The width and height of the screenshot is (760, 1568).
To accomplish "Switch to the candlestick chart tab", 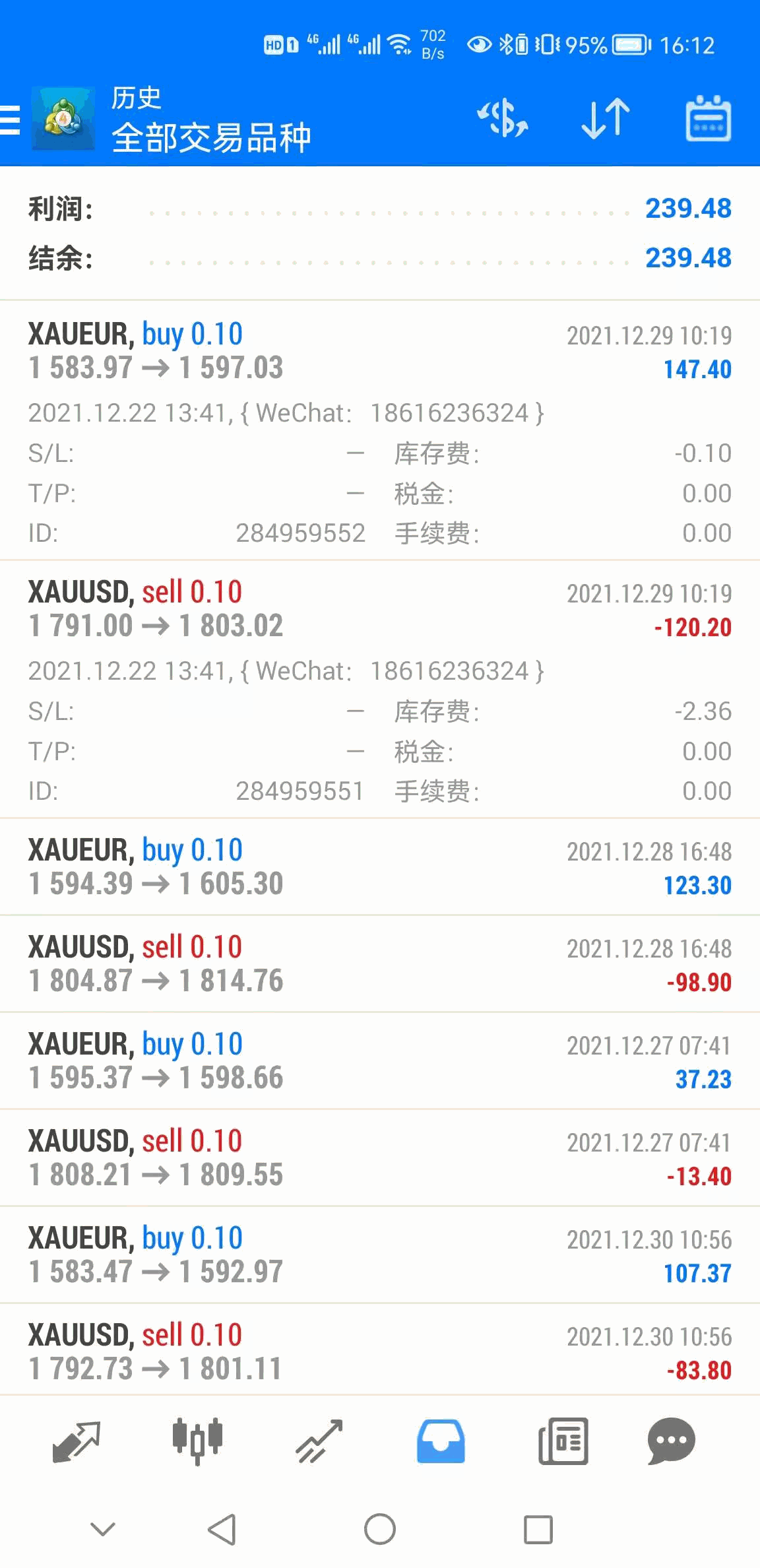I will [197, 1441].
